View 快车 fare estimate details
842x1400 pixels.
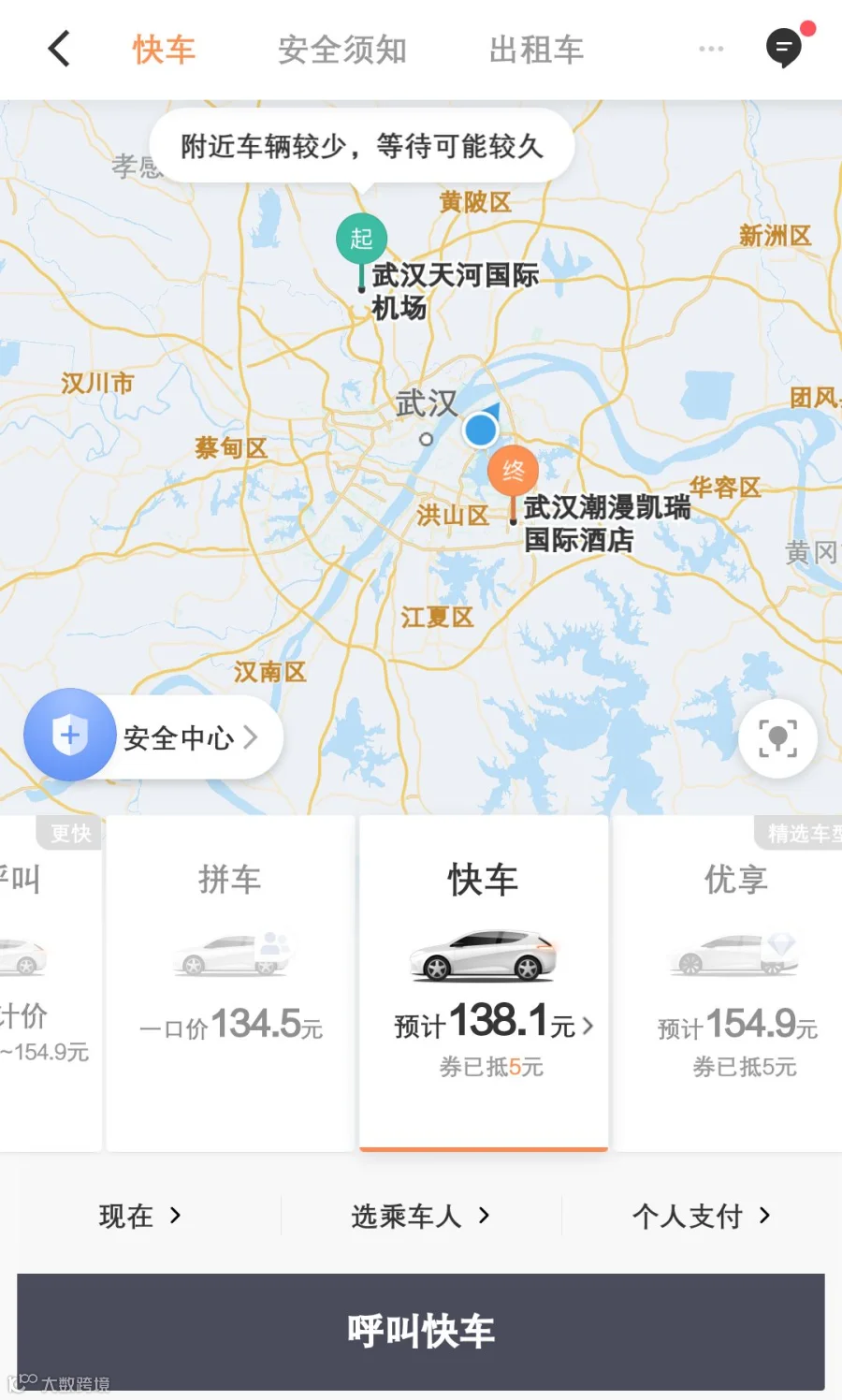[x=494, y=1022]
